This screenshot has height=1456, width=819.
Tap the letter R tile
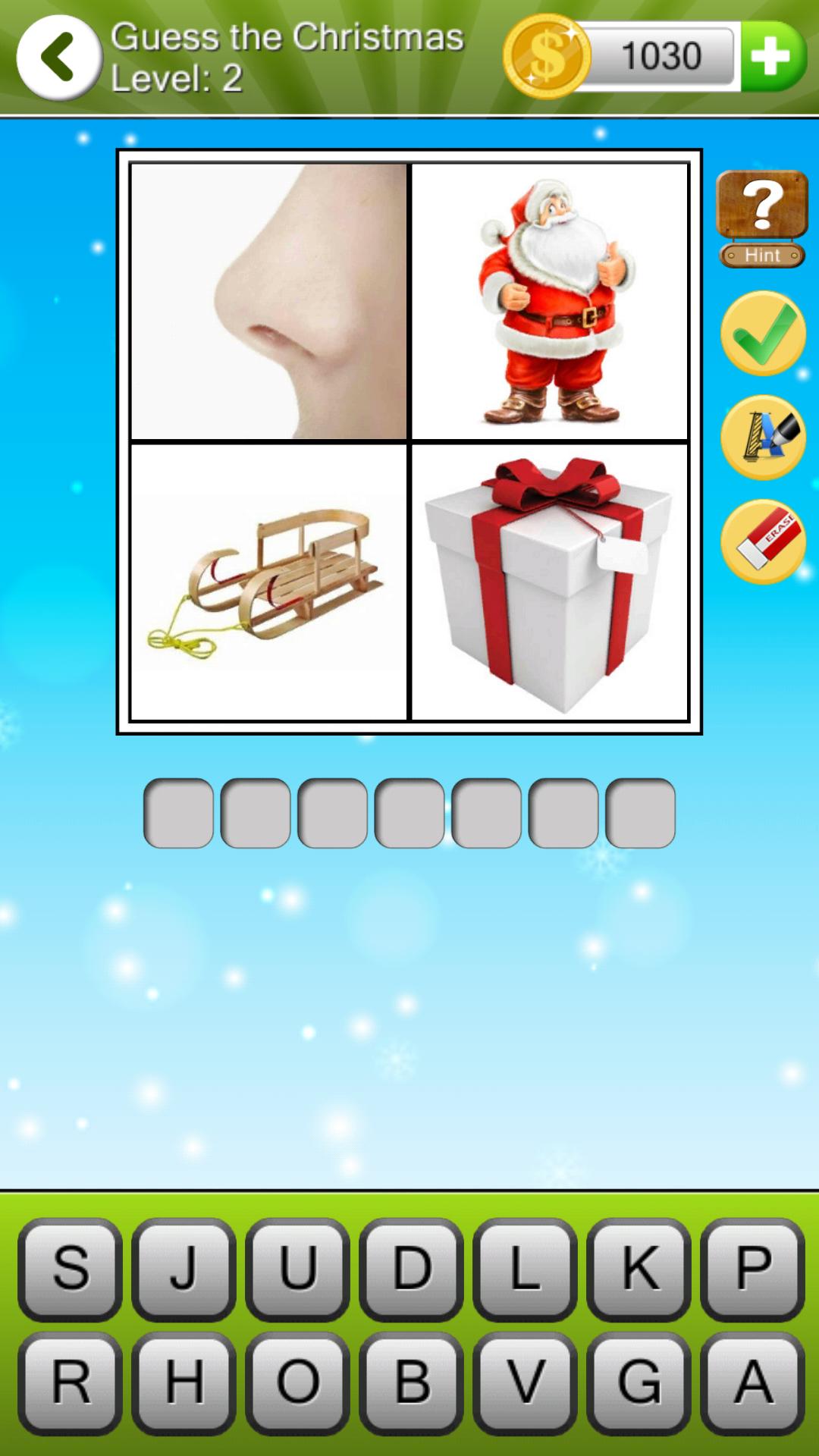[x=70, y=1382]
